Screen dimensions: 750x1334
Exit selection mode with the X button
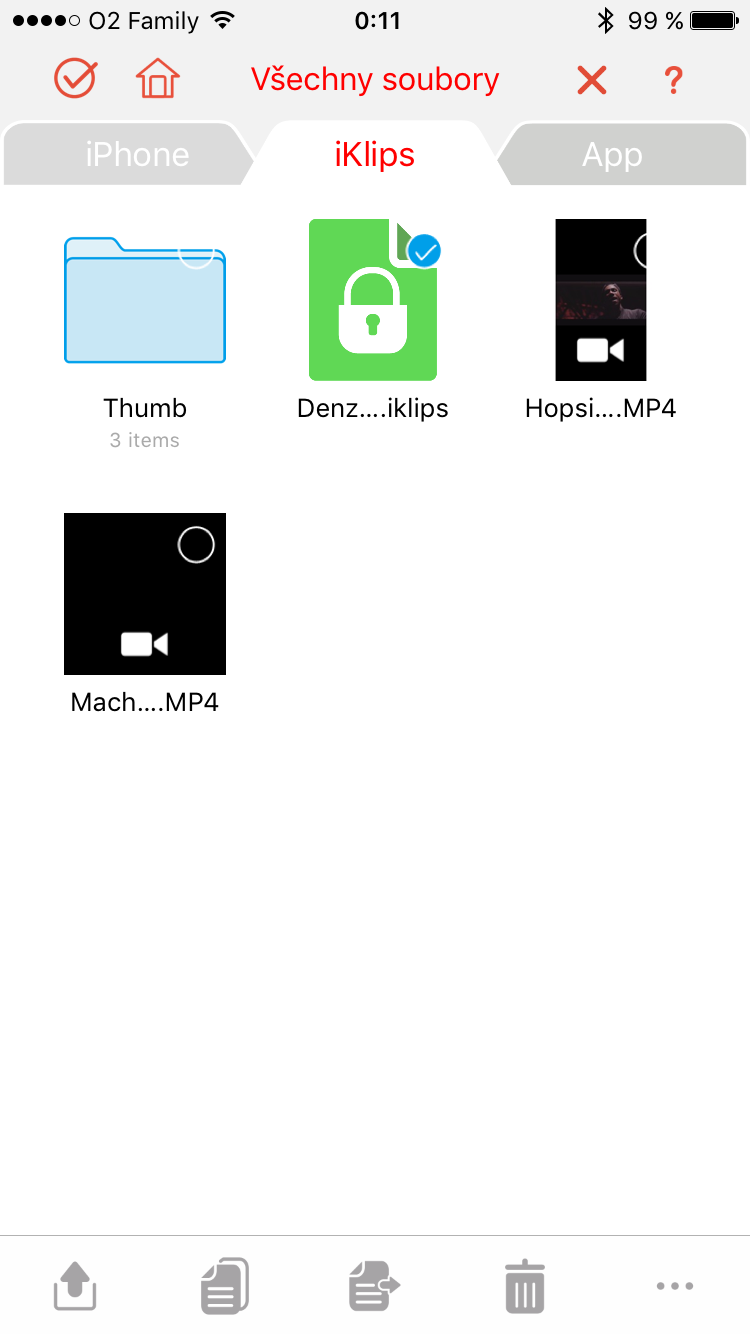[591, 80]
